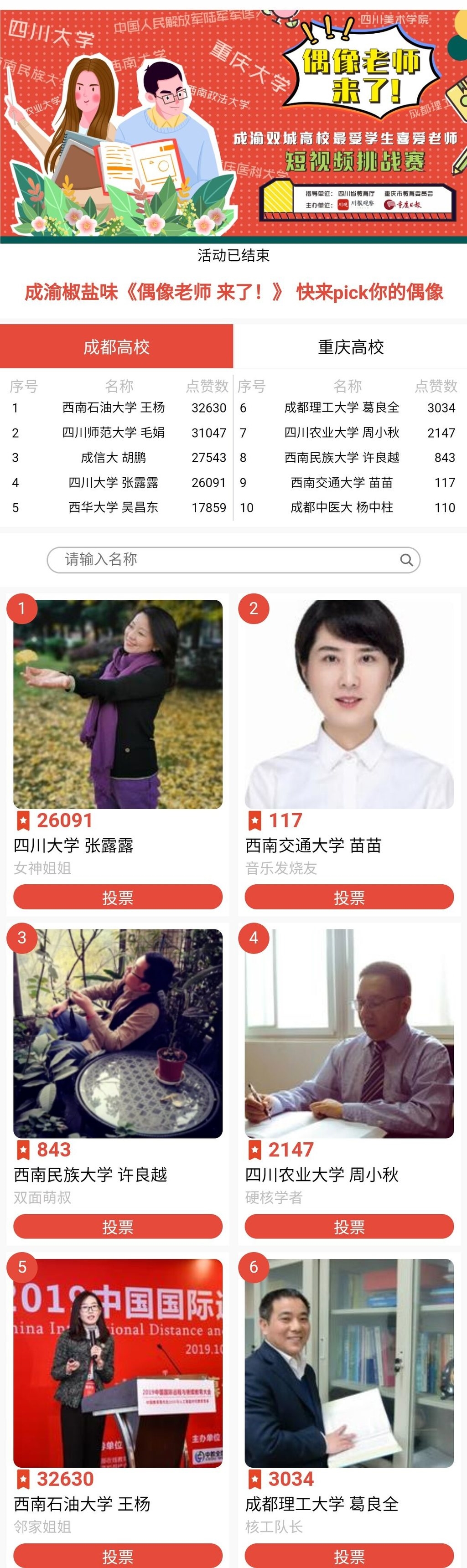Open the photo card of 周小秋
The width and height of the screenshot is (467, 1568).
[349, 1034]
